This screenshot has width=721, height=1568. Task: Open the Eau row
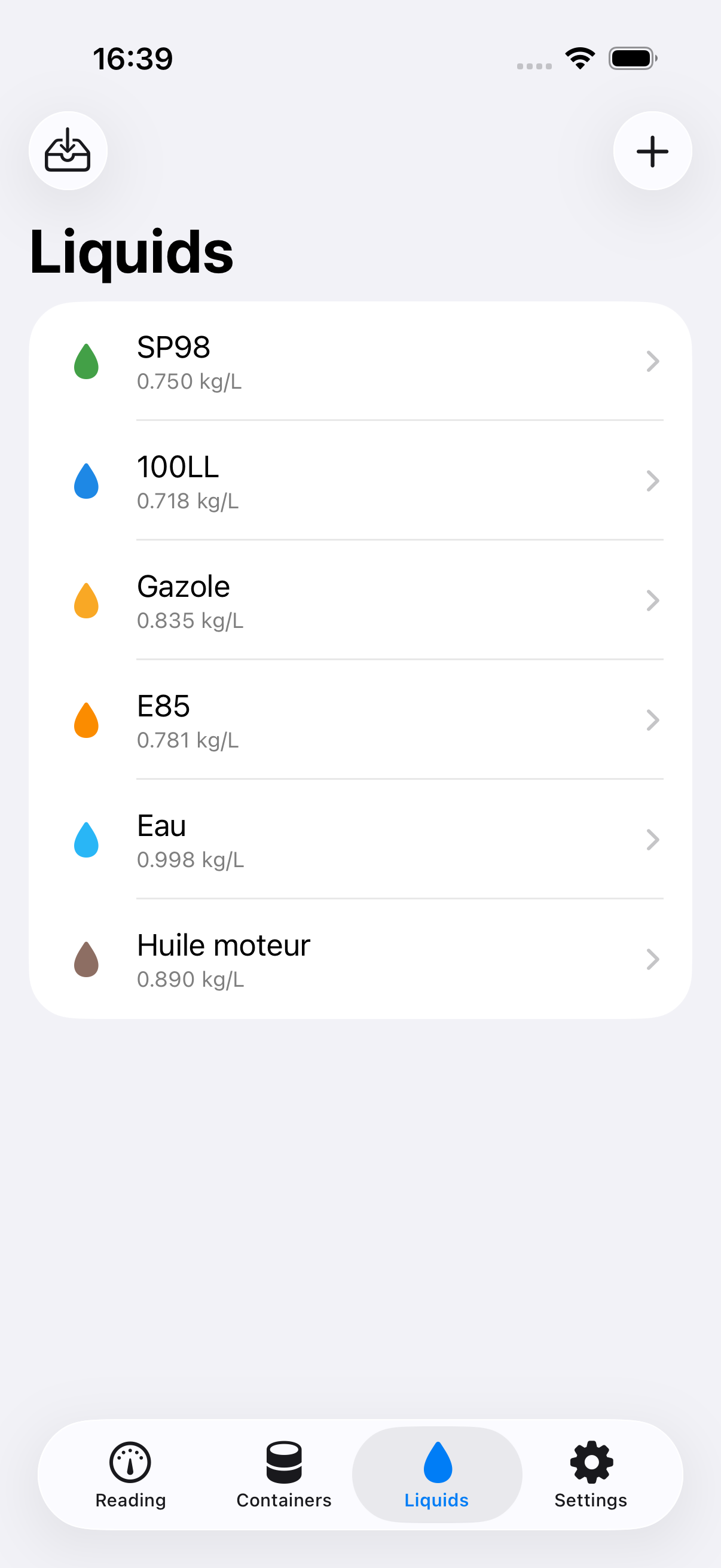pyautogui.click(x=360, y=840)
